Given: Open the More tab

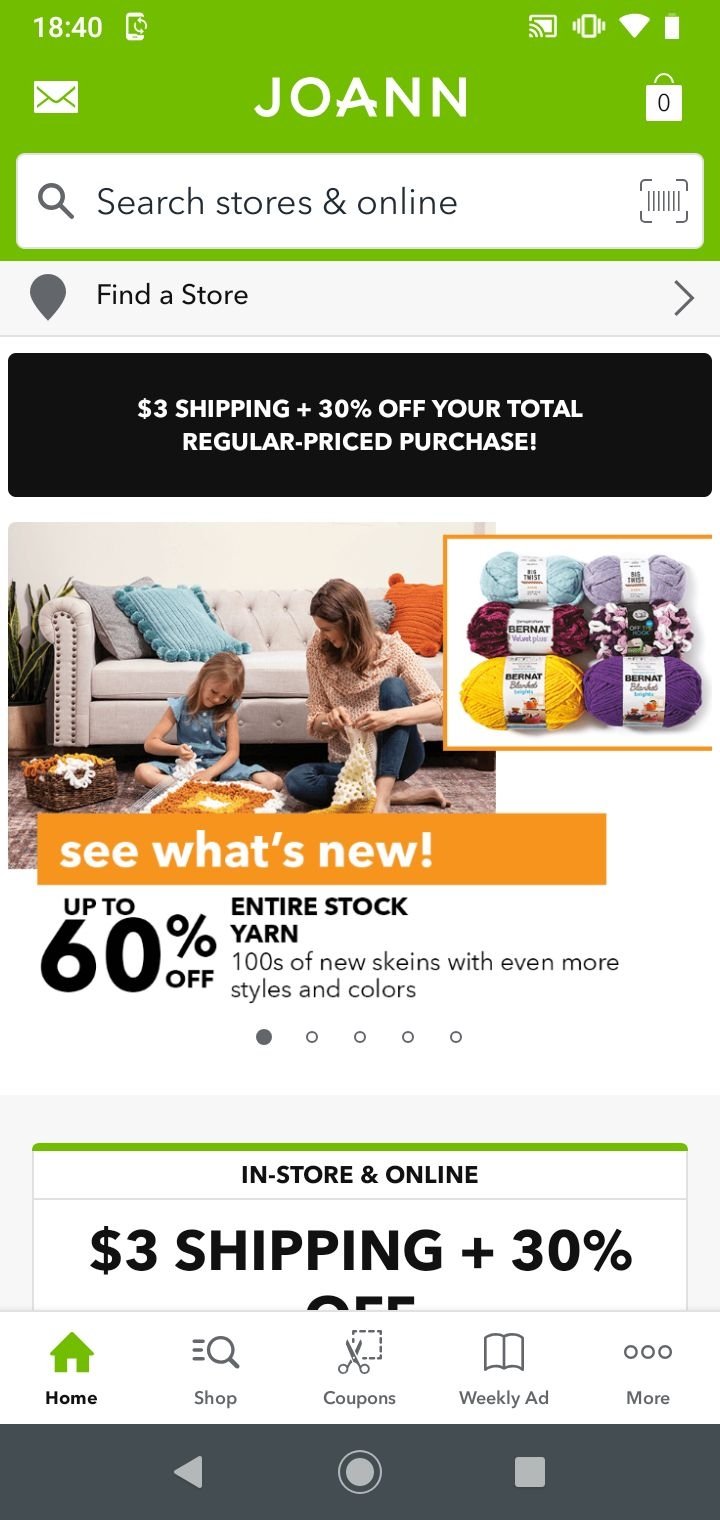Looking at the screenshot, I should (648, 1368).
